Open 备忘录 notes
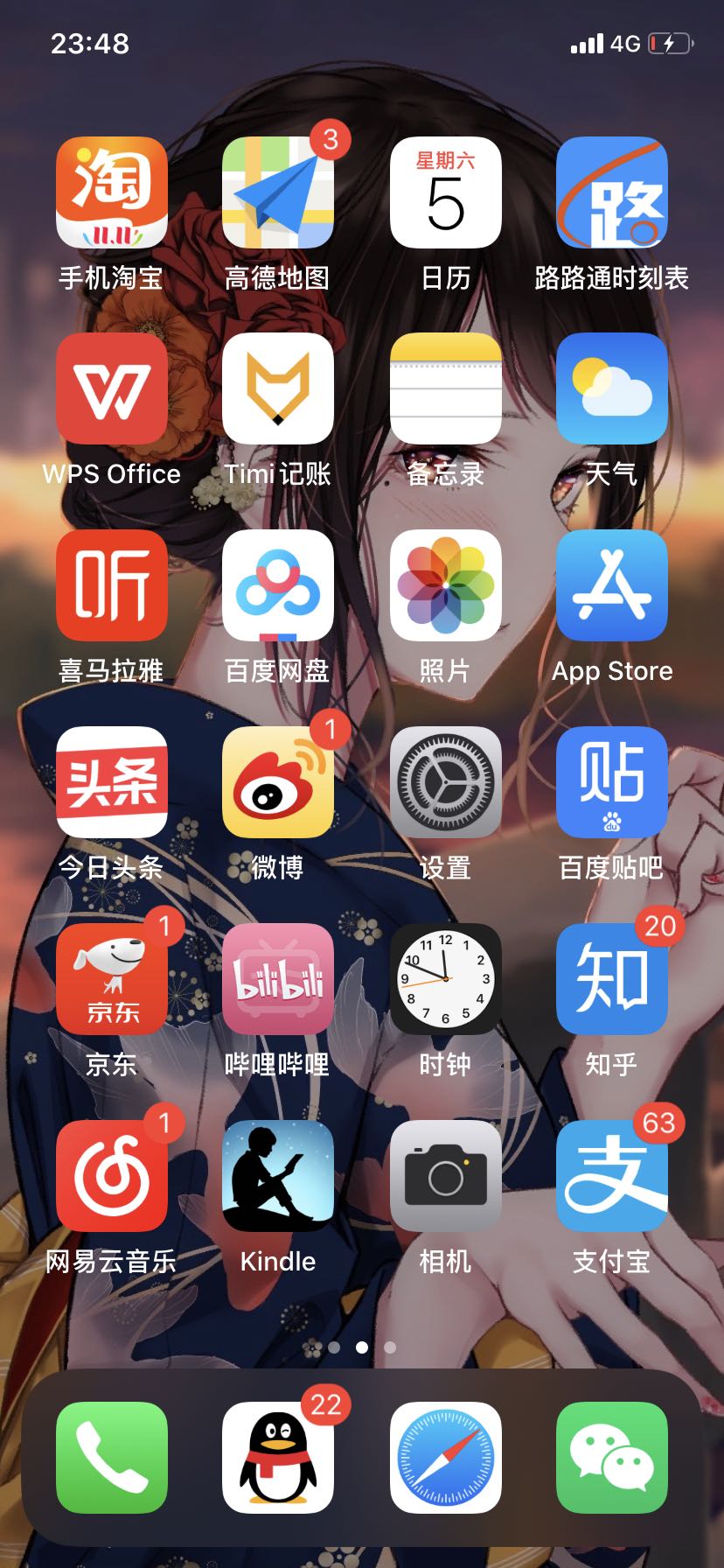The image size is (724, 1568). pos(446,388)
